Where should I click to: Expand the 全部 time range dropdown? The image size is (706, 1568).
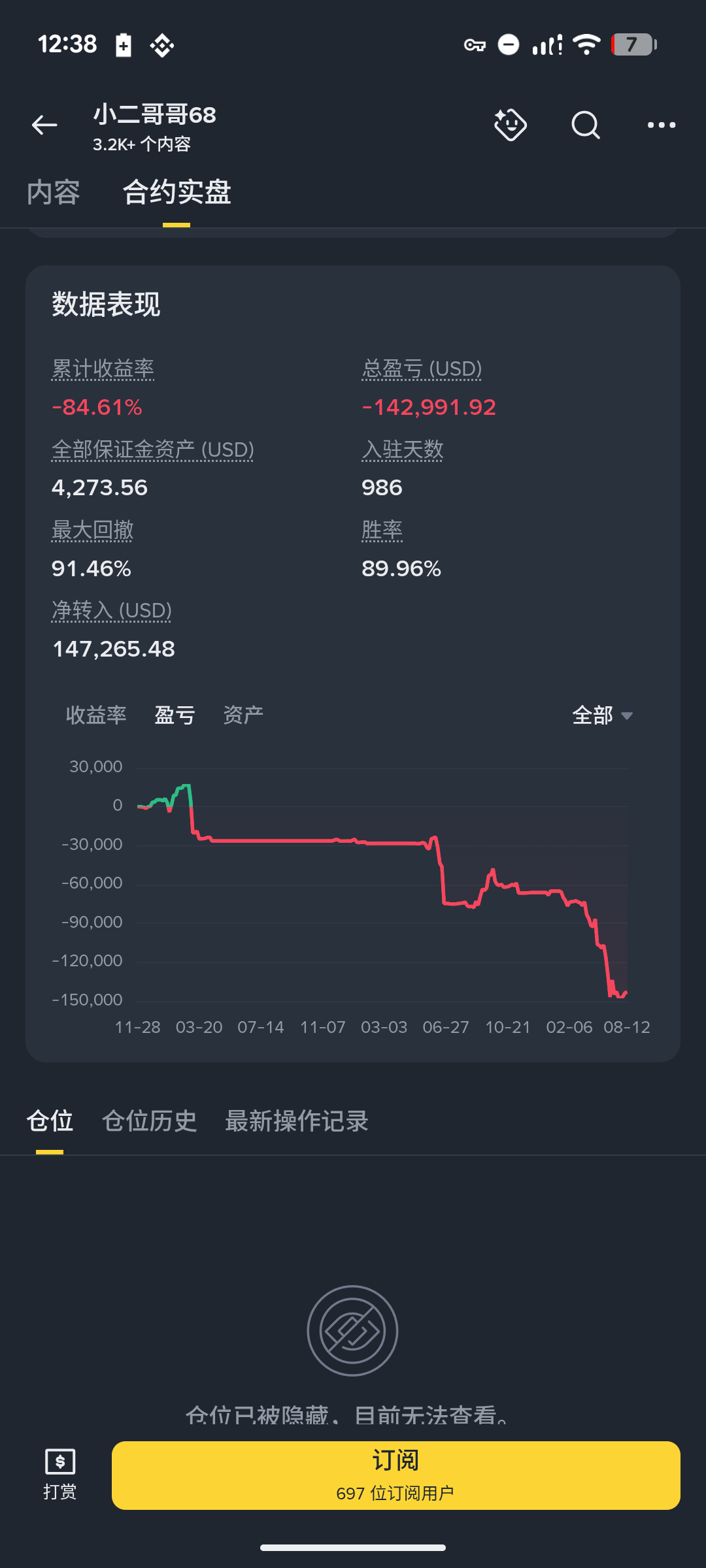602,715
